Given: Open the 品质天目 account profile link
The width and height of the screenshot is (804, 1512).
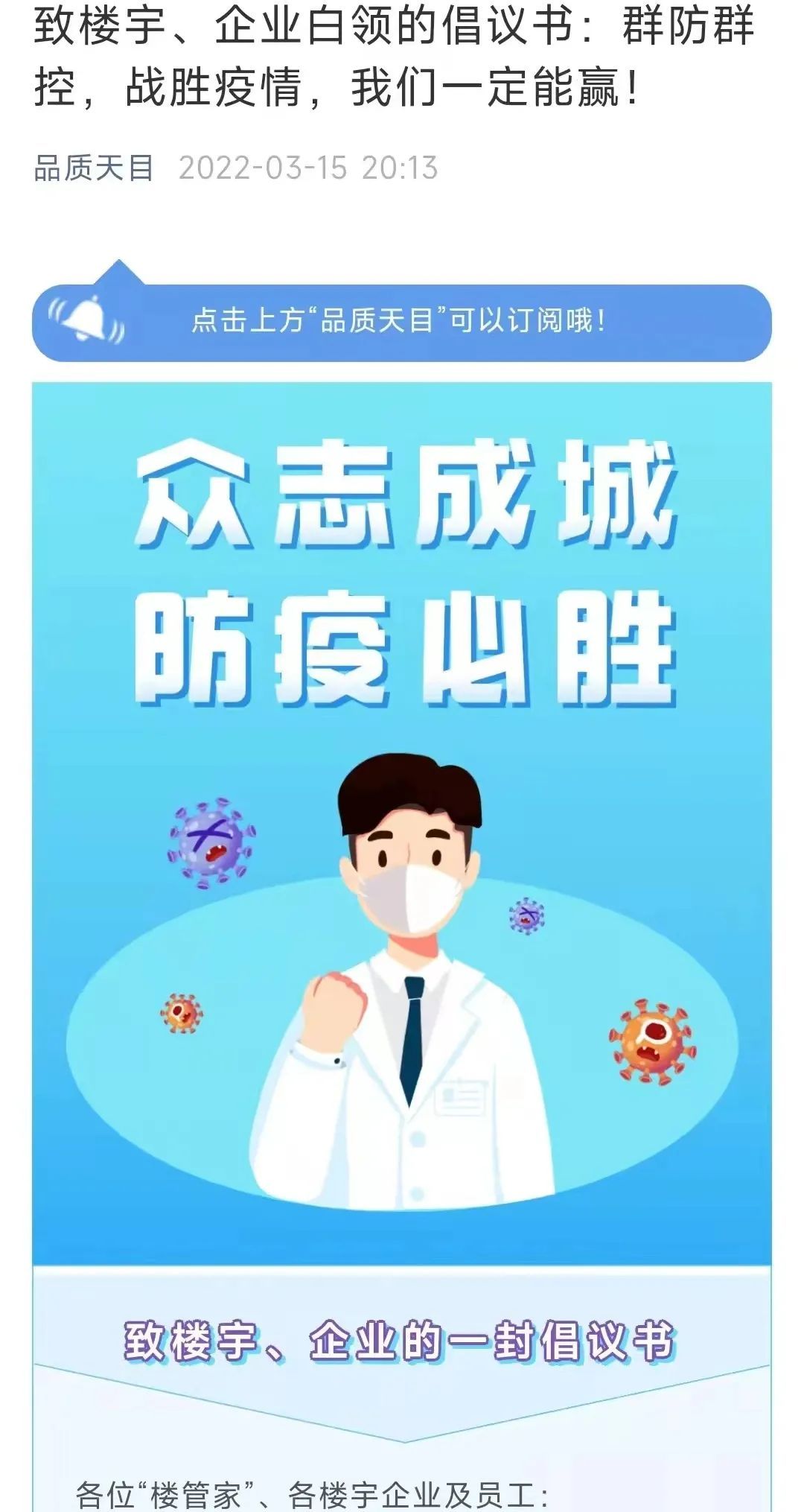Looking at the screenshot, I should (94, 168).
